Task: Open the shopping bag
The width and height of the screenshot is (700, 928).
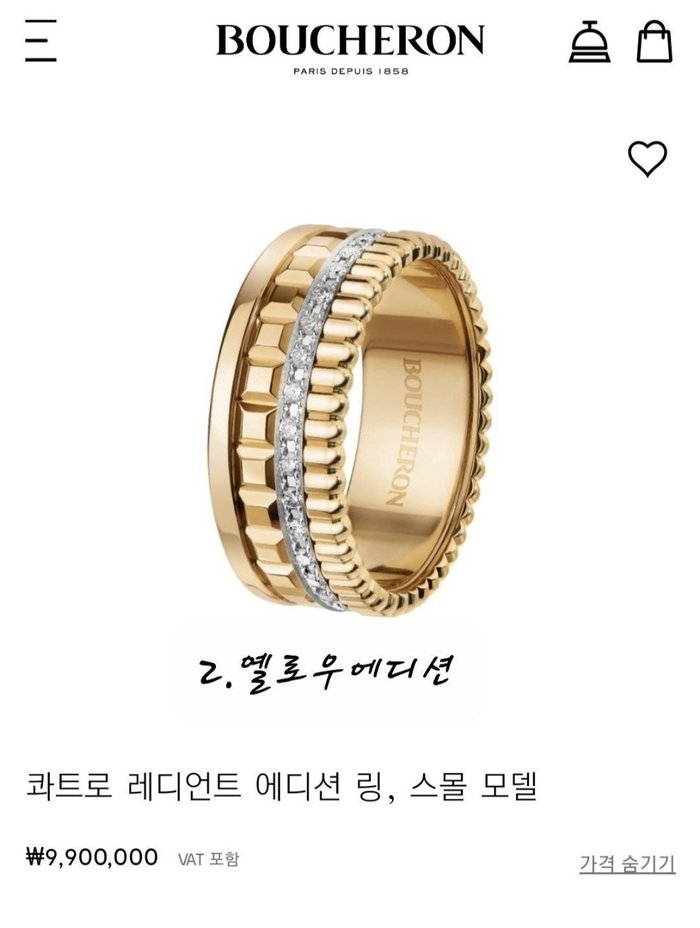Action: 655,42
